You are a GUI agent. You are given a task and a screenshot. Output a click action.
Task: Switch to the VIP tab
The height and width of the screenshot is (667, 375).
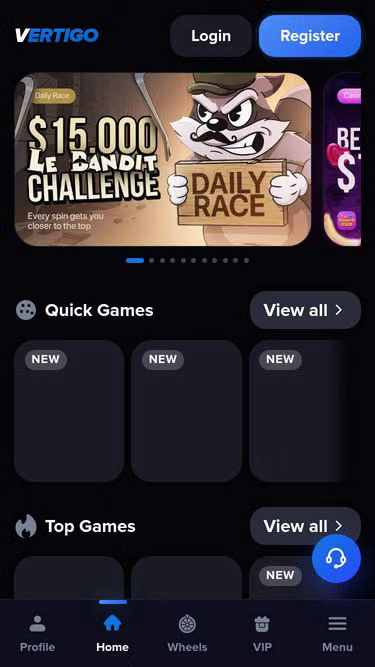tap(262, 634)
